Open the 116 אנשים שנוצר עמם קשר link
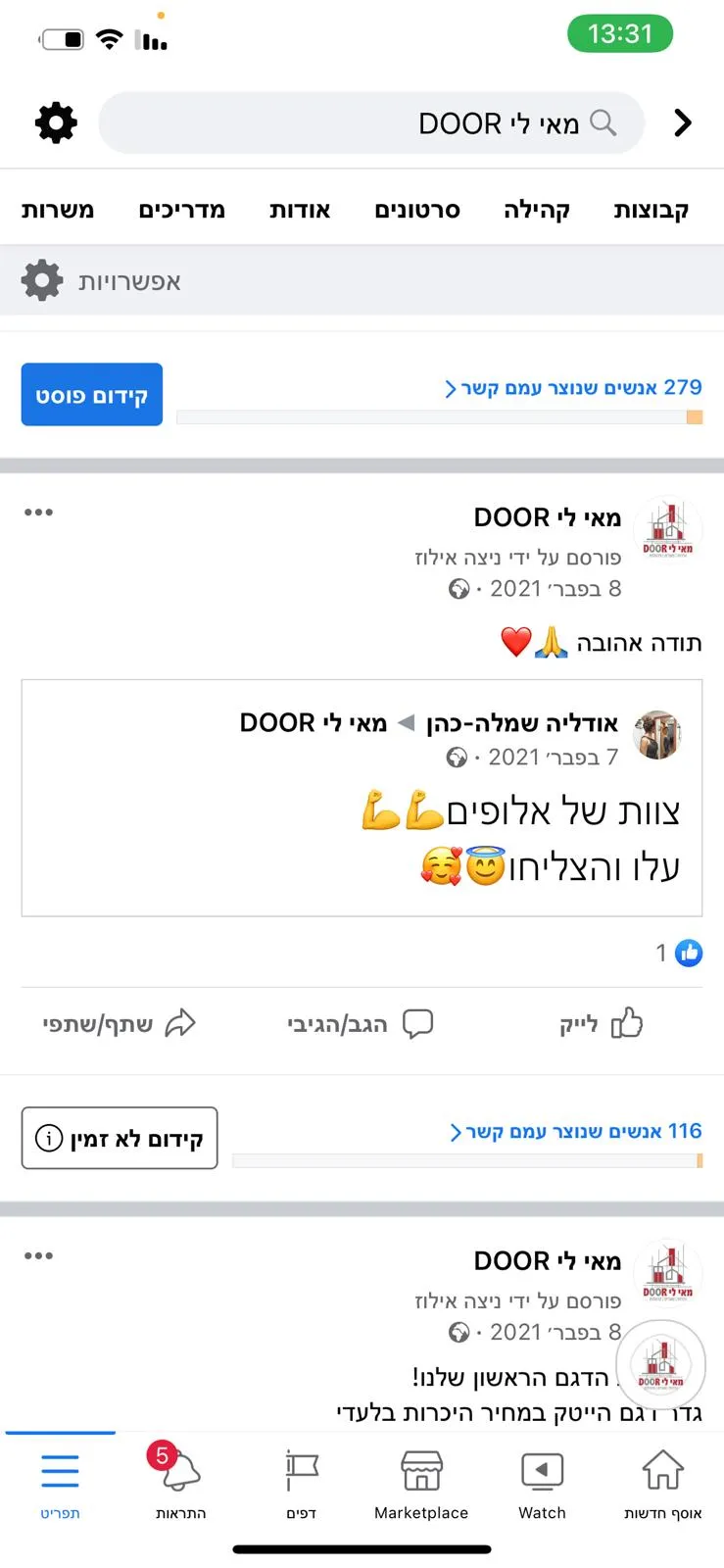Screen dimensions: 724x1568 [576, 1132]
